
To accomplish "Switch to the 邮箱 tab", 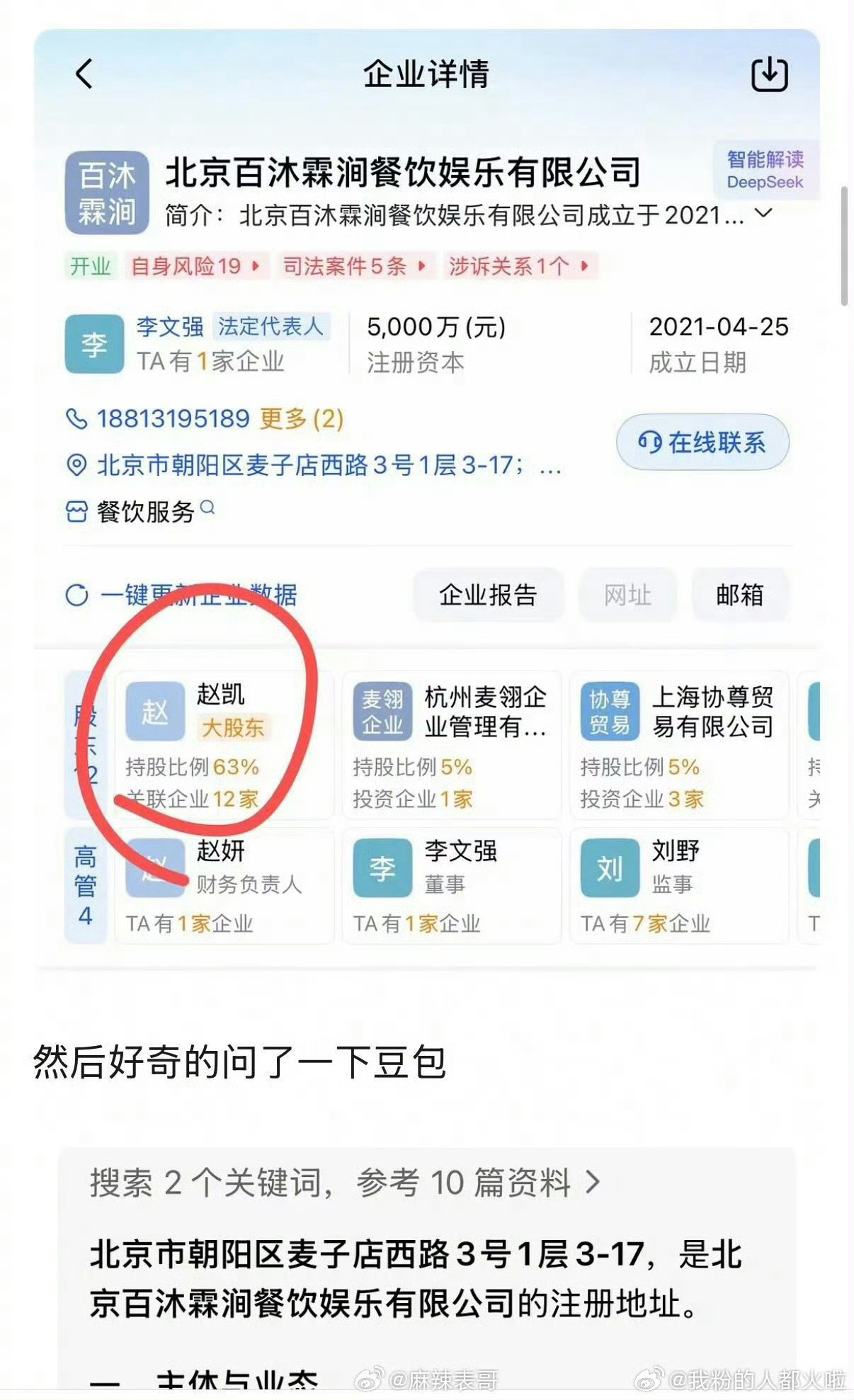I will tap(739, 596).
